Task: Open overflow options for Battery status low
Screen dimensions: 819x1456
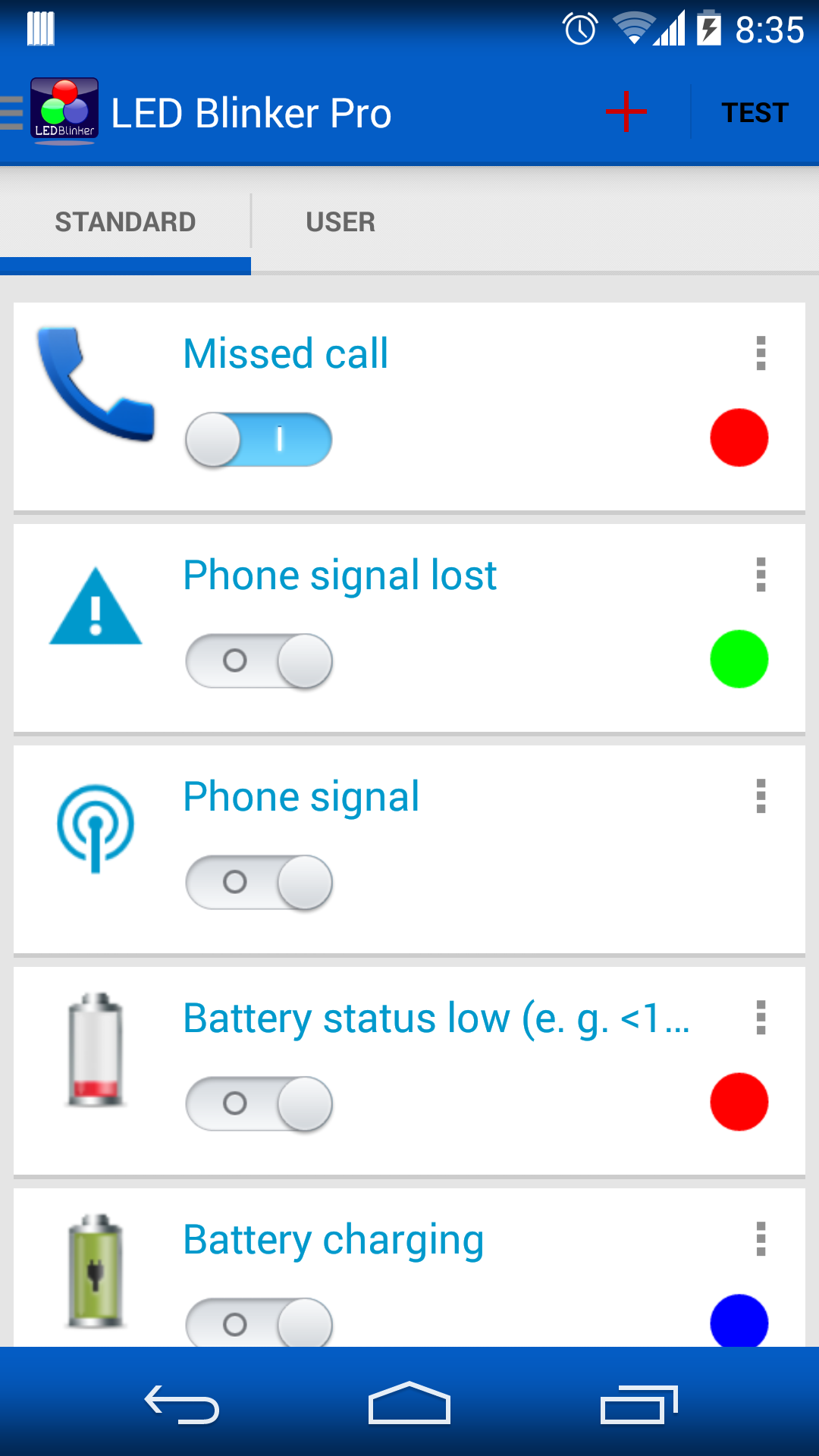Action: coord(761,1018)
